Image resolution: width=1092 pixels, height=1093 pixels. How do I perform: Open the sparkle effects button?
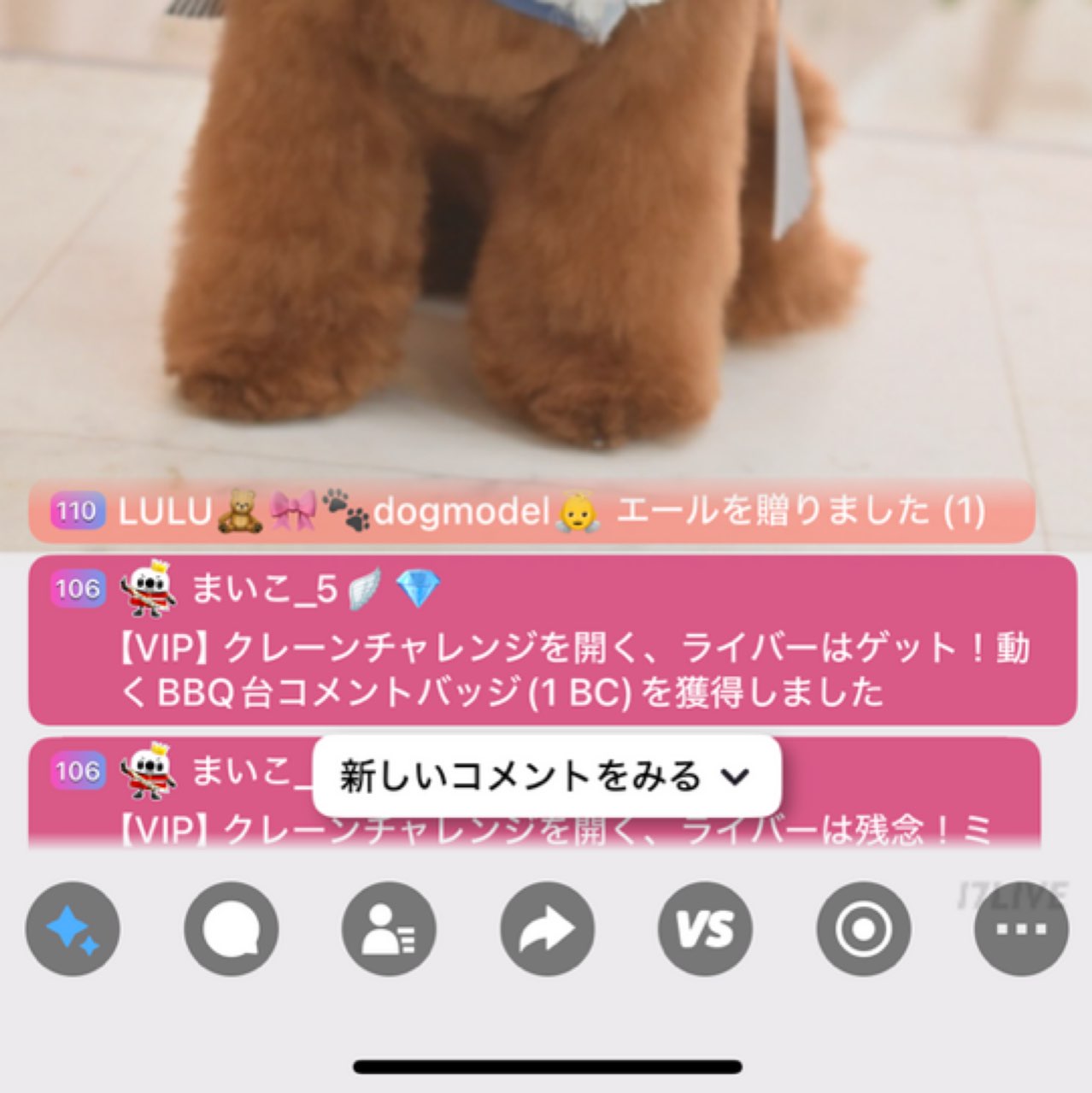point(73,929)
